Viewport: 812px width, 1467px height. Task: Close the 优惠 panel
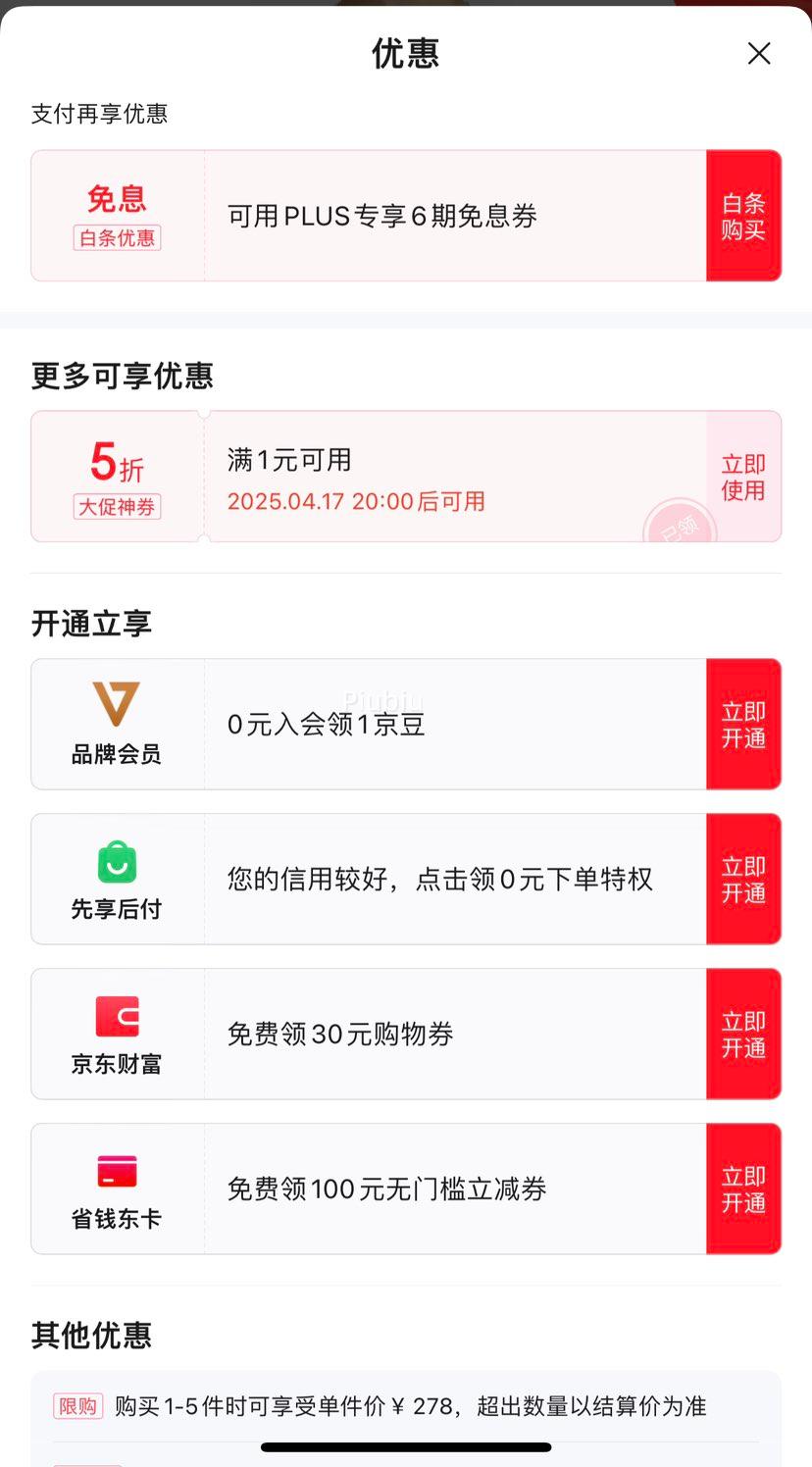pos(759,53)
